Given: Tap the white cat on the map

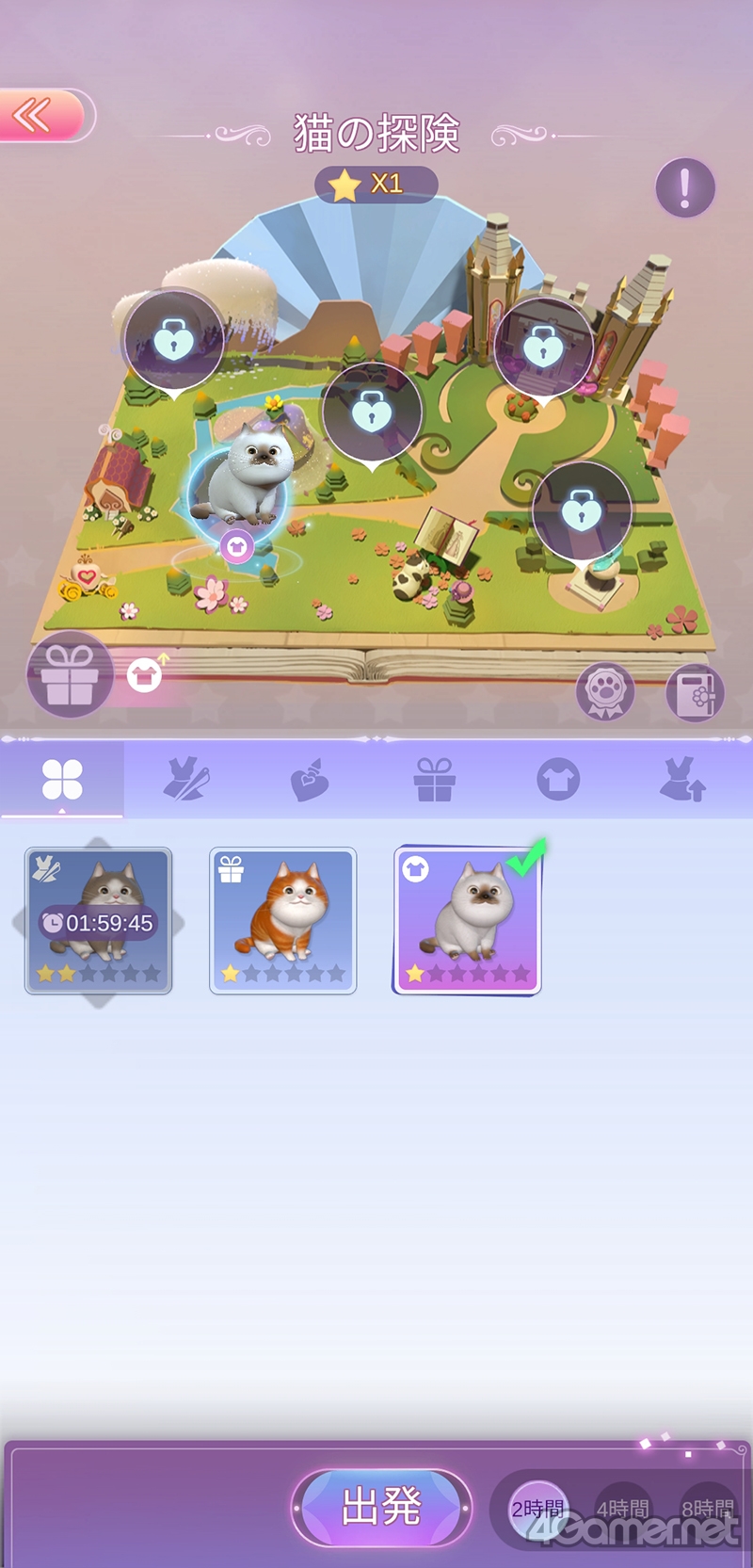Looking at the screenshot, I should 245,476.
